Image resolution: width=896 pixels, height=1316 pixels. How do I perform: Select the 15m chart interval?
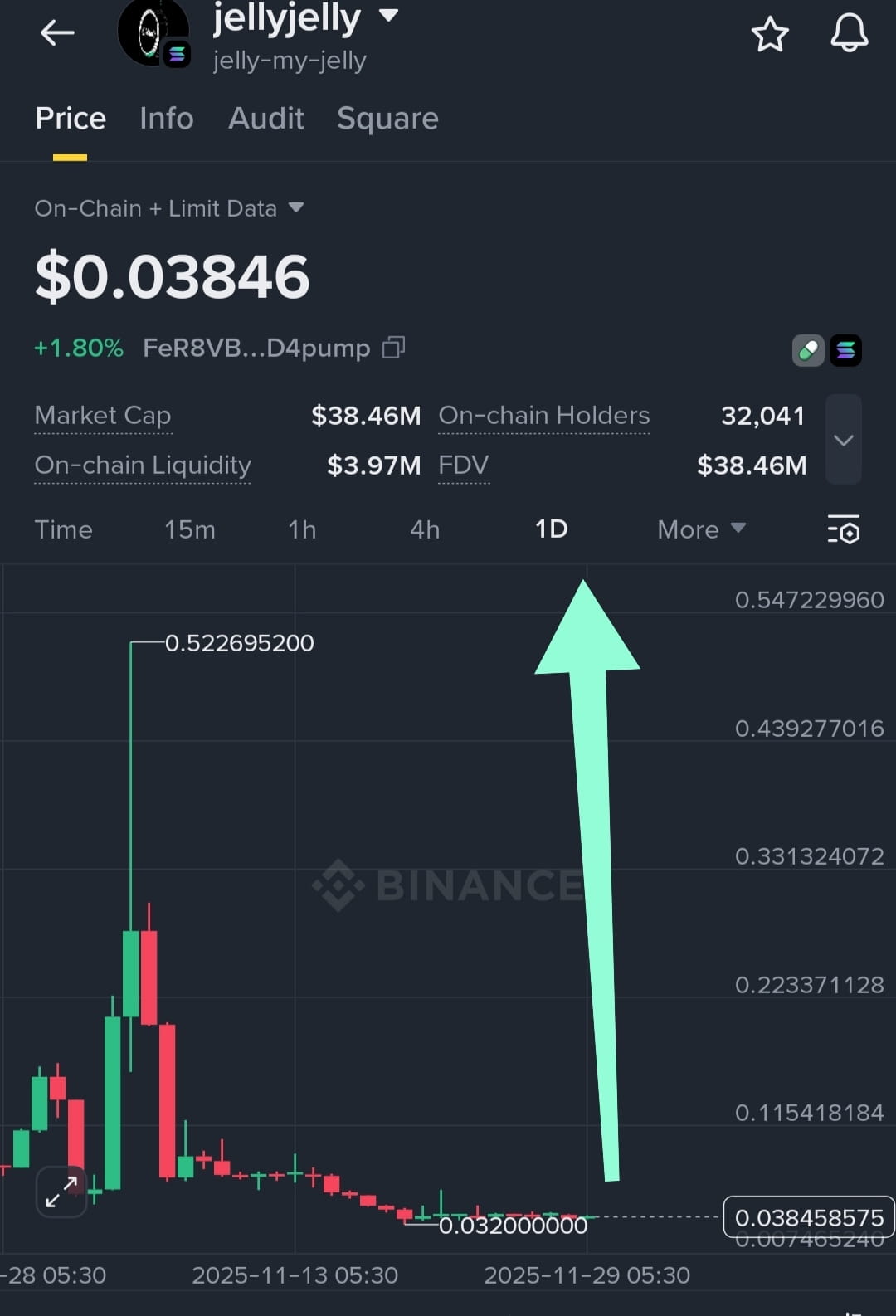point(189,529)
